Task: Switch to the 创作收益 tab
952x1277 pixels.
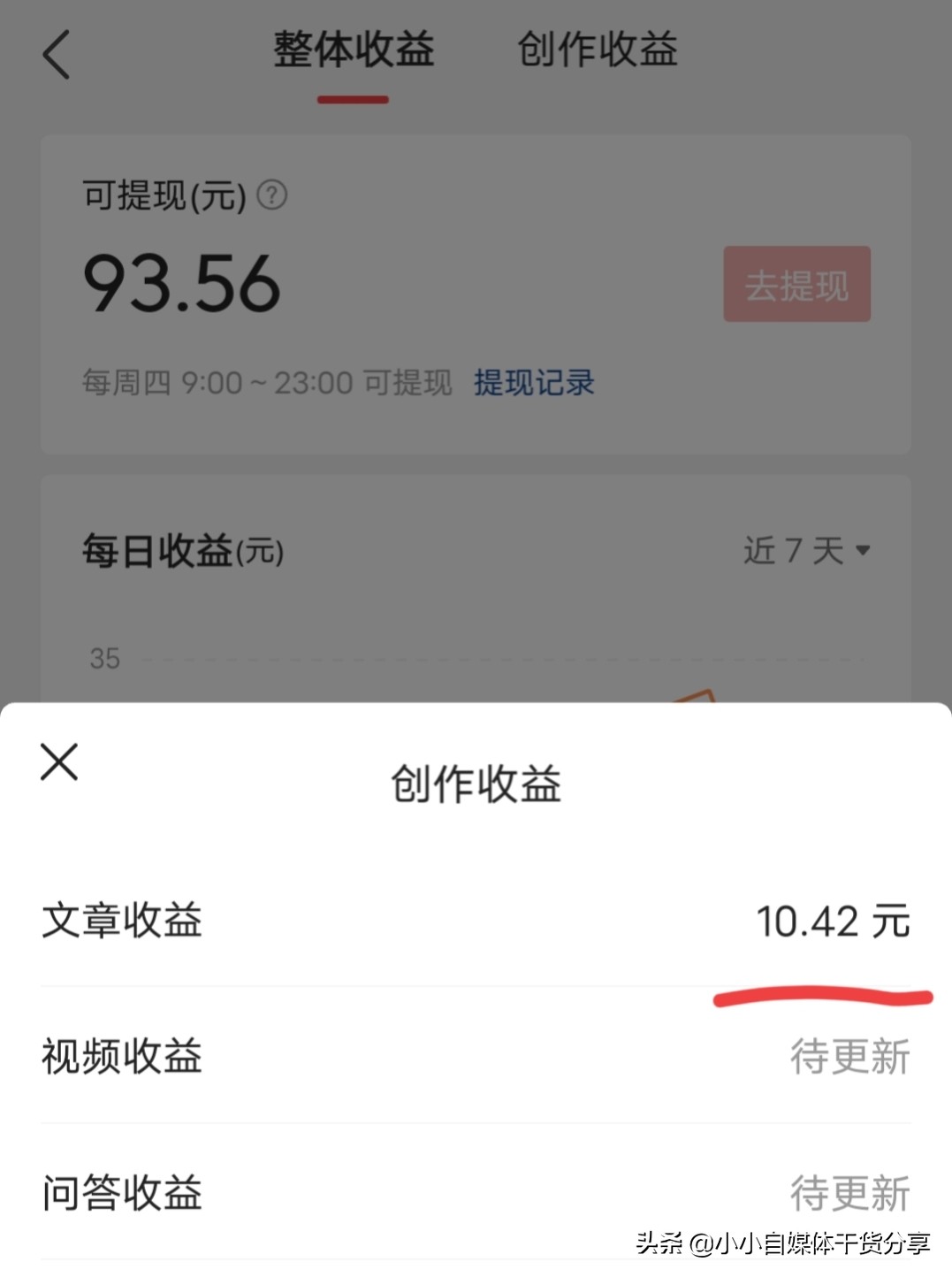Action: pos(598,50)
